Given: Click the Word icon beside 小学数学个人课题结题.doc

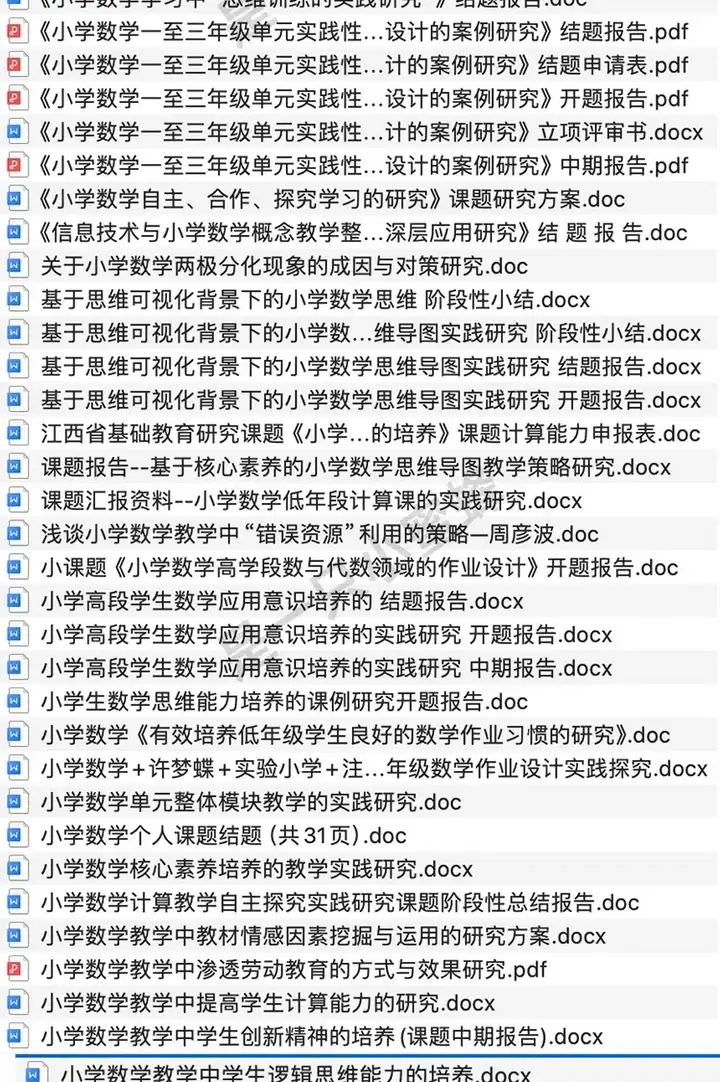Looking at the screenshot, I should pyautogui.click(x=16, y=835).
